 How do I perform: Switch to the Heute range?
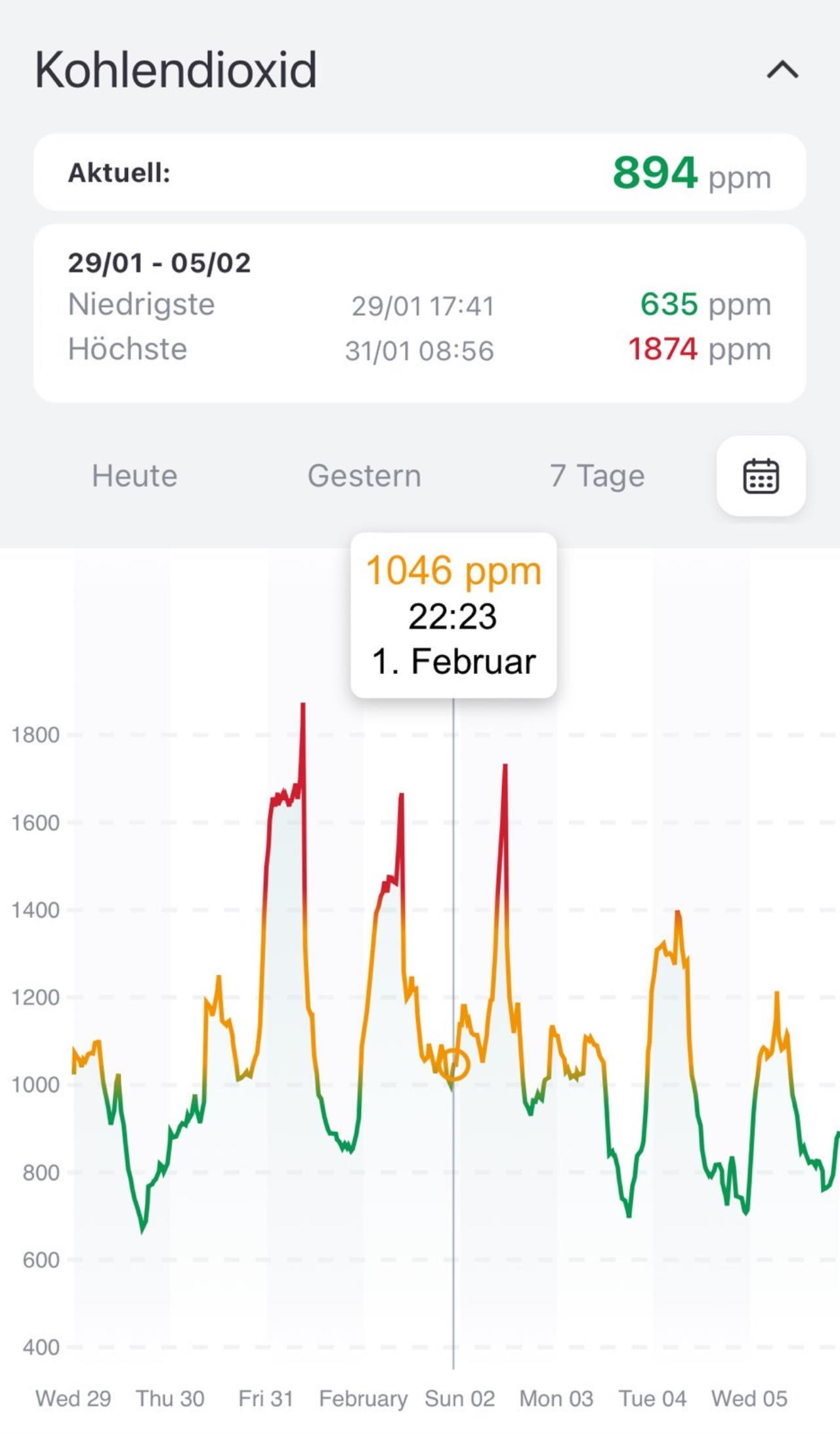pyautogui.click(x=135, y=476)
